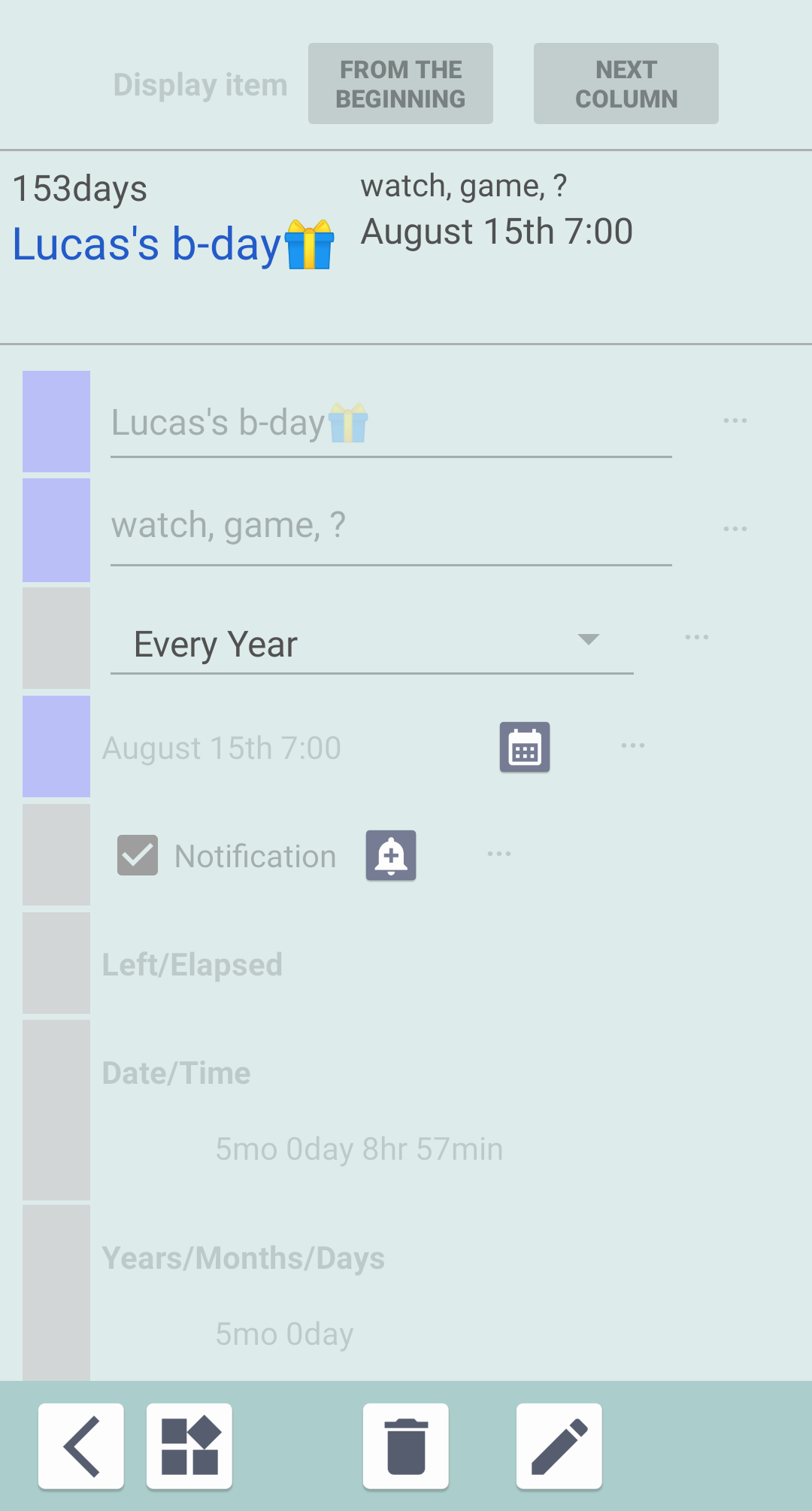Tap the FROM THE BEGINNING button

[x=400, y=83]
